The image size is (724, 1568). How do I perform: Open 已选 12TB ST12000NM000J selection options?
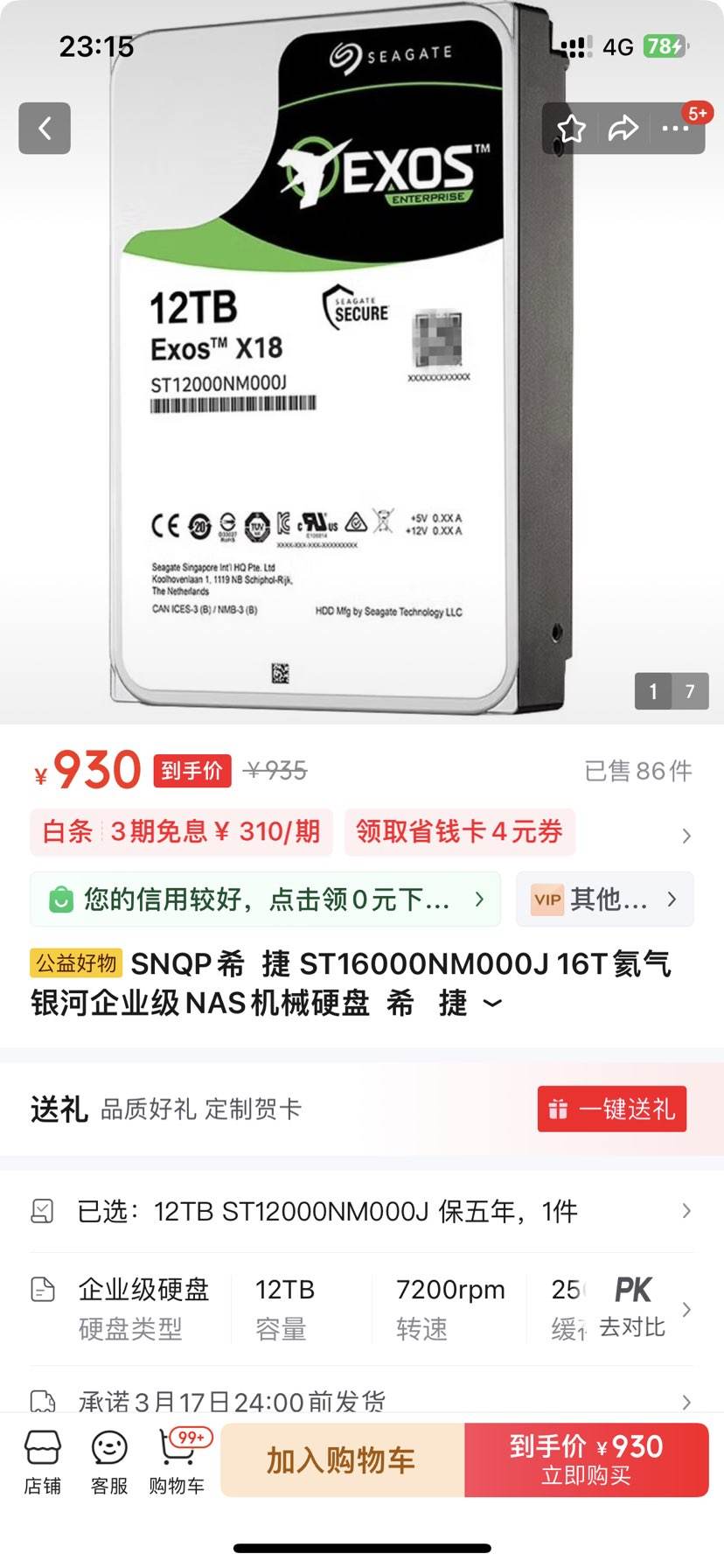point(362,1211)
